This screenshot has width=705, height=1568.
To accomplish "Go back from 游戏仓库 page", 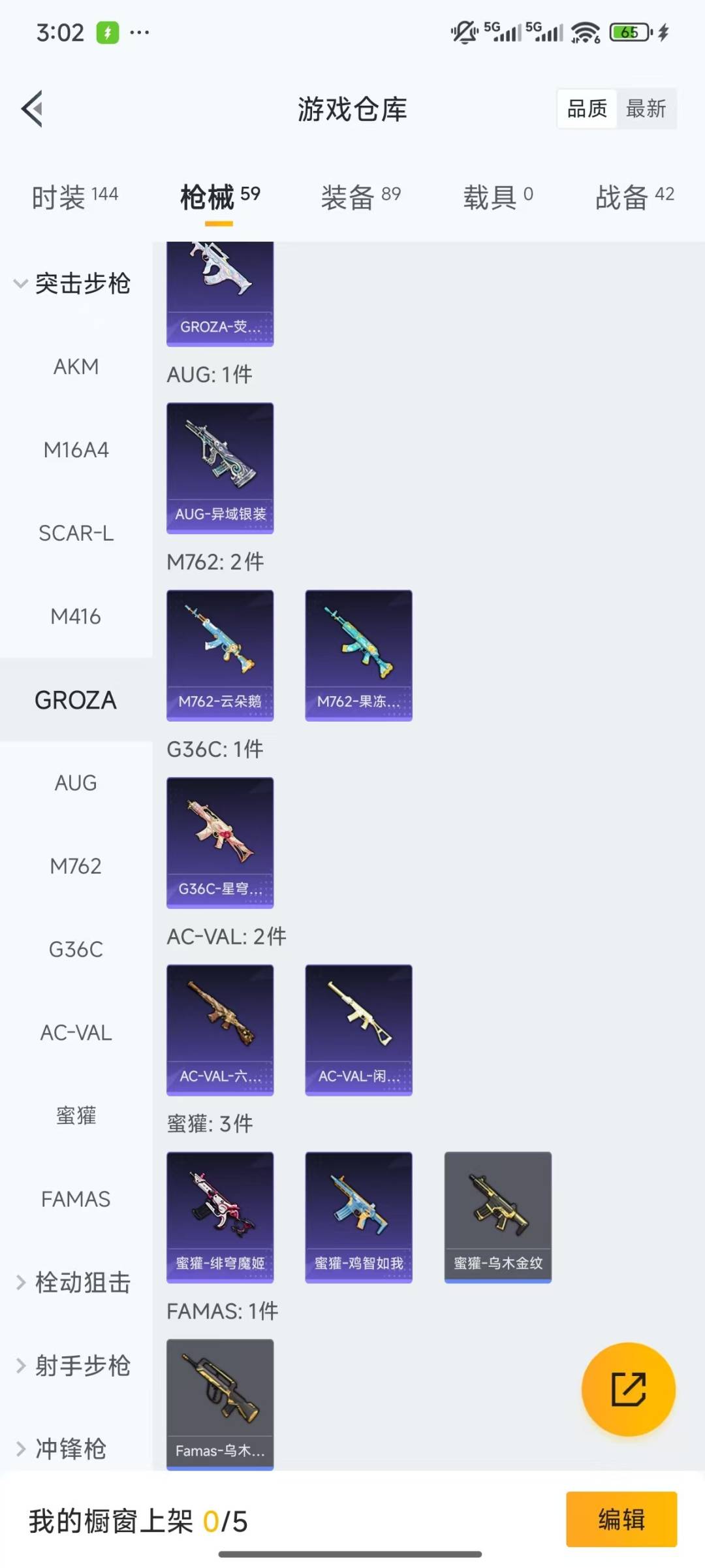I will (33, 108).
